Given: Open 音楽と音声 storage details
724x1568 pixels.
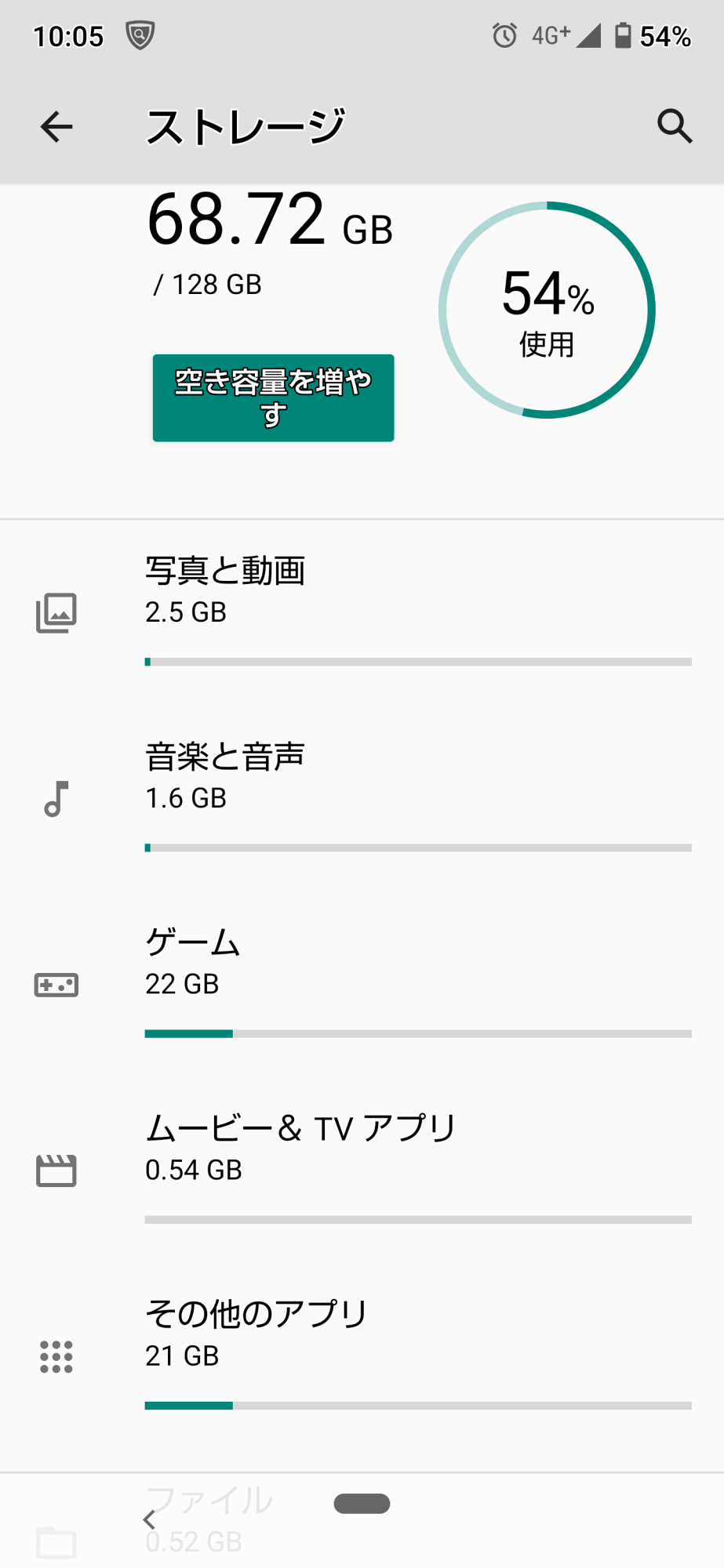Looking at the screenshot, I should coord(361,796).
